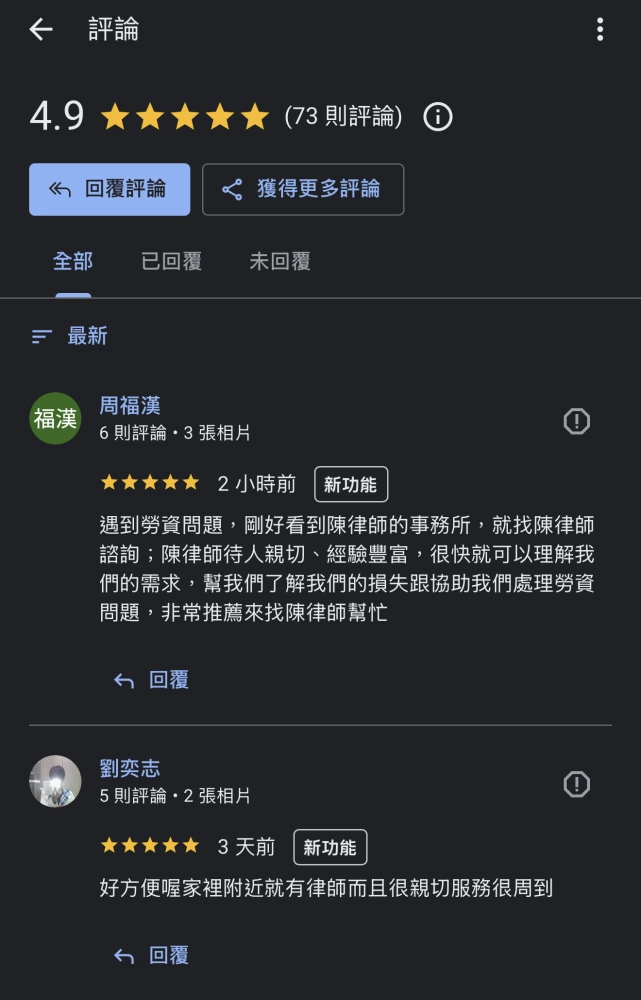Open 周福漢's reviewer profile
The height and width of the screenshot is (1000, 641).
[130, 406]
